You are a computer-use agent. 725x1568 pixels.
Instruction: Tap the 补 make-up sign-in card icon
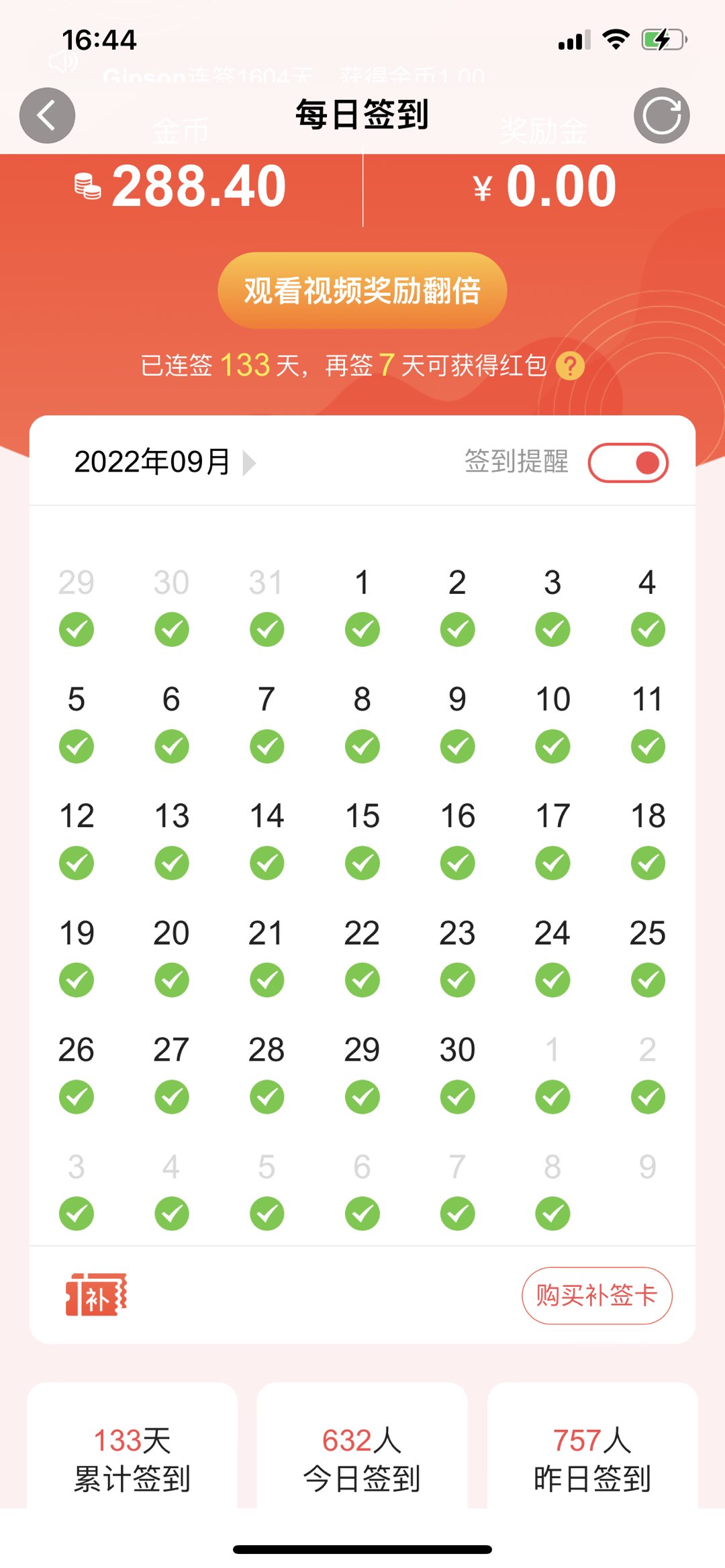pyautogui.click(x=97, y=1295)
